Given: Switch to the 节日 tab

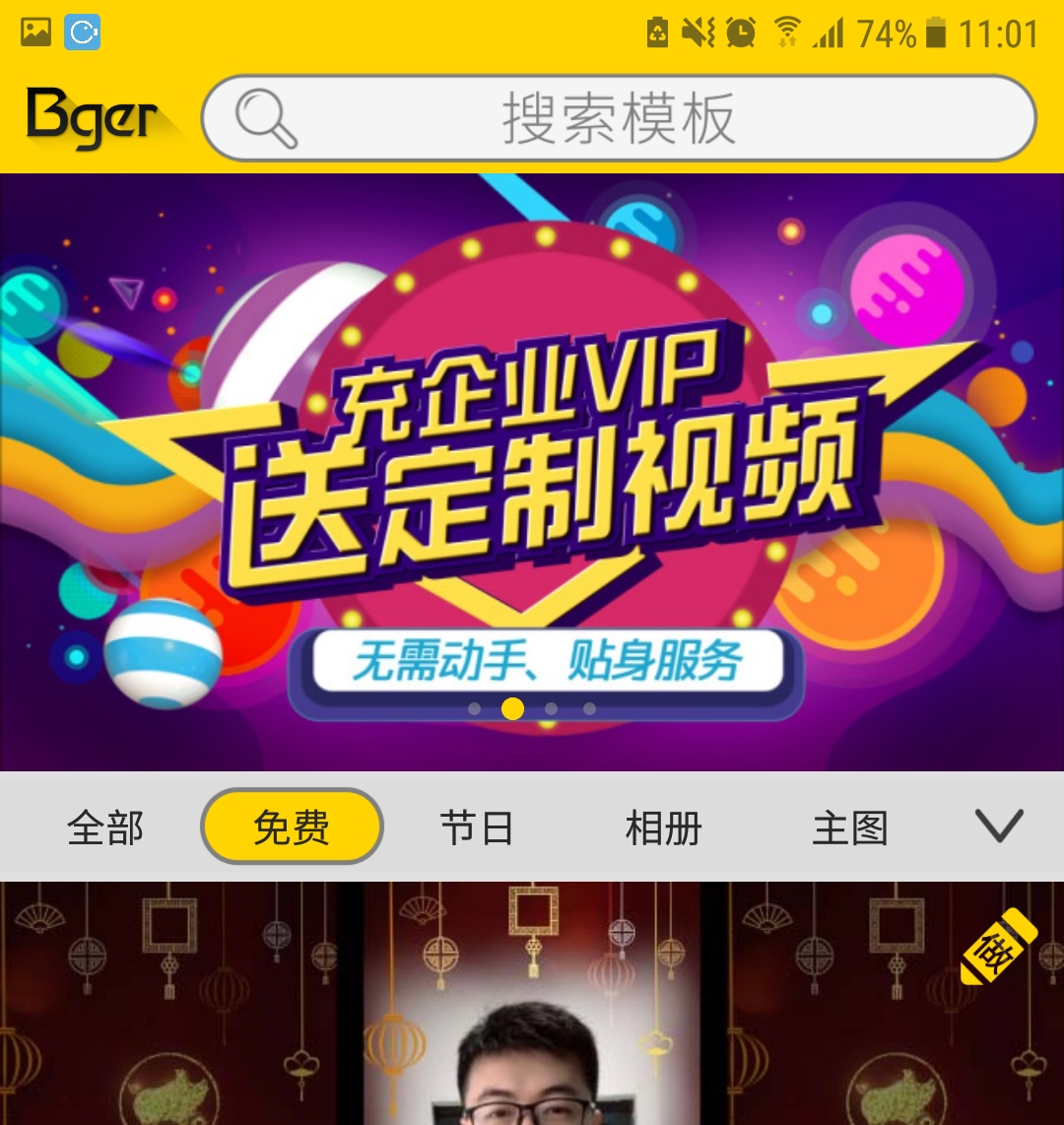Looking at the screenshot, I should 477,827.
